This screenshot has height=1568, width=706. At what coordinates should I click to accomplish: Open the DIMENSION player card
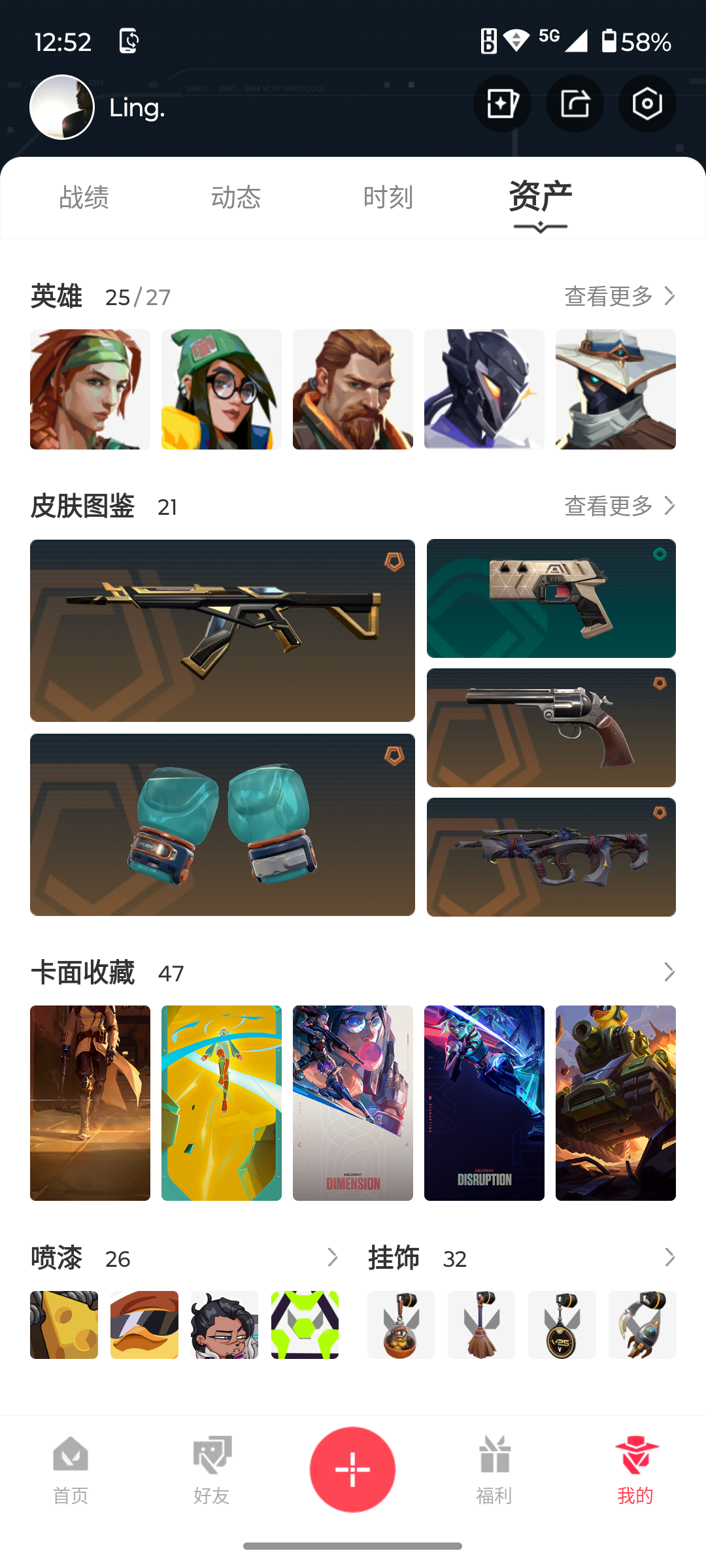353,1103
